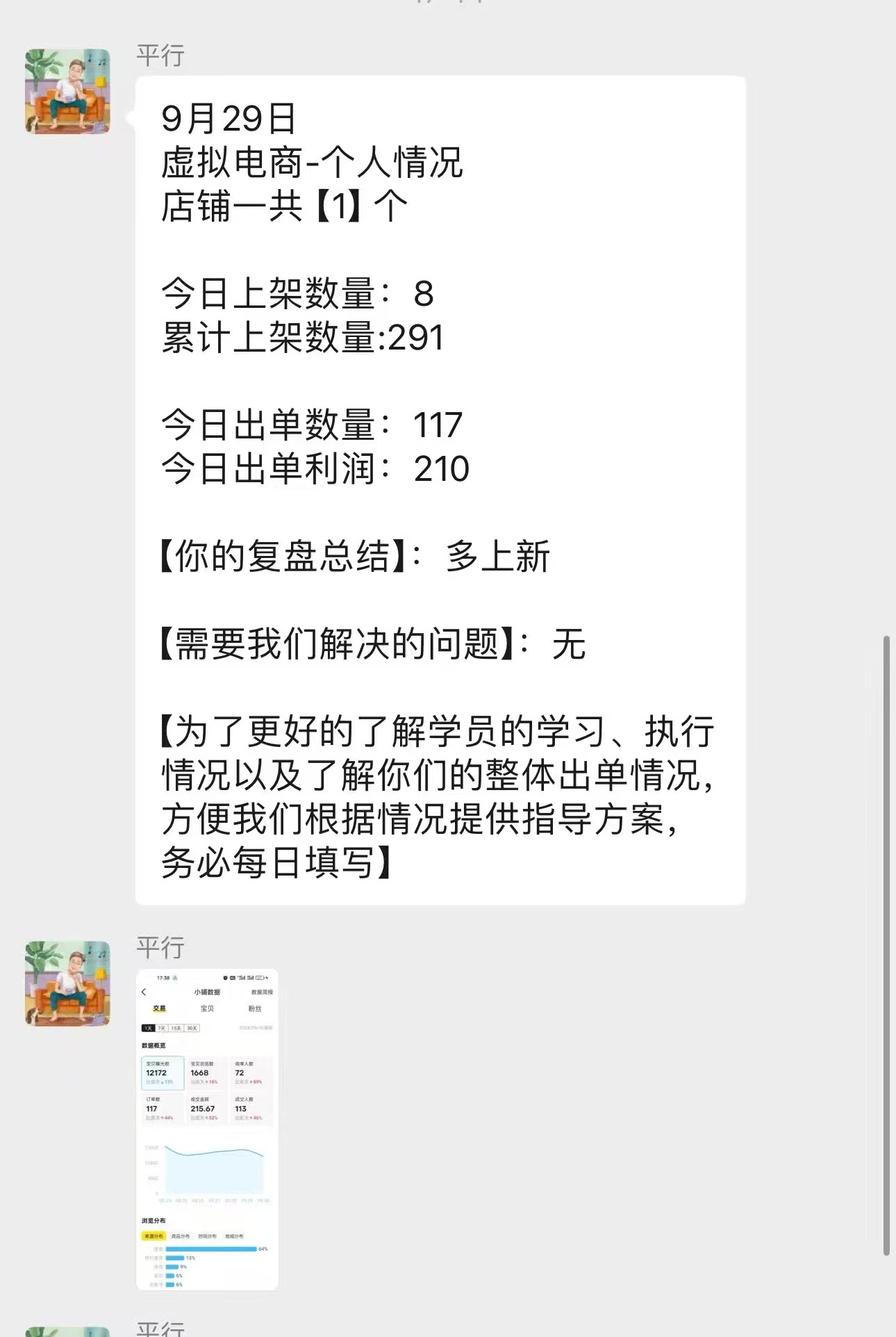The height and width of the screenshot is (1337, 896).
Task: Tap the back chevron on the 小铺数据 page
Action: 144,992
